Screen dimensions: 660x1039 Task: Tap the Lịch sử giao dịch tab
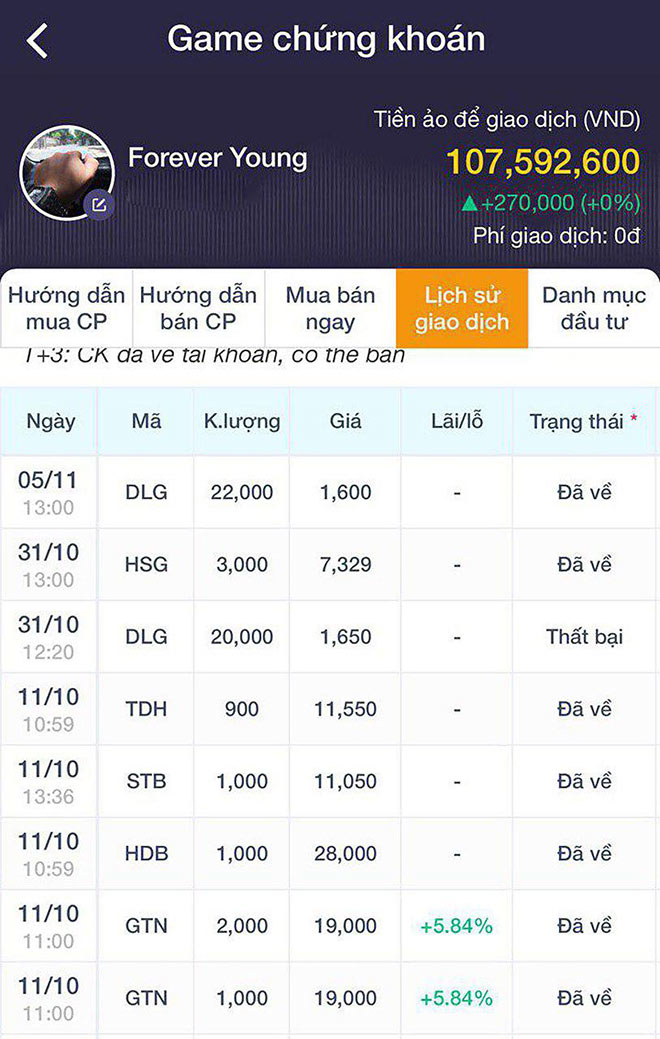pos(462,308)
